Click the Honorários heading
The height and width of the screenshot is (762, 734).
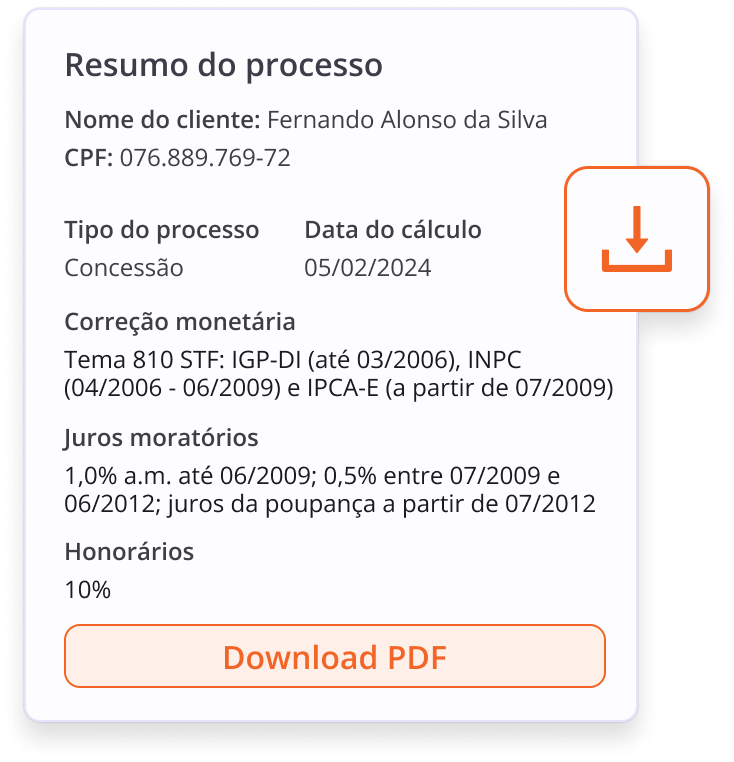[129, 551]
